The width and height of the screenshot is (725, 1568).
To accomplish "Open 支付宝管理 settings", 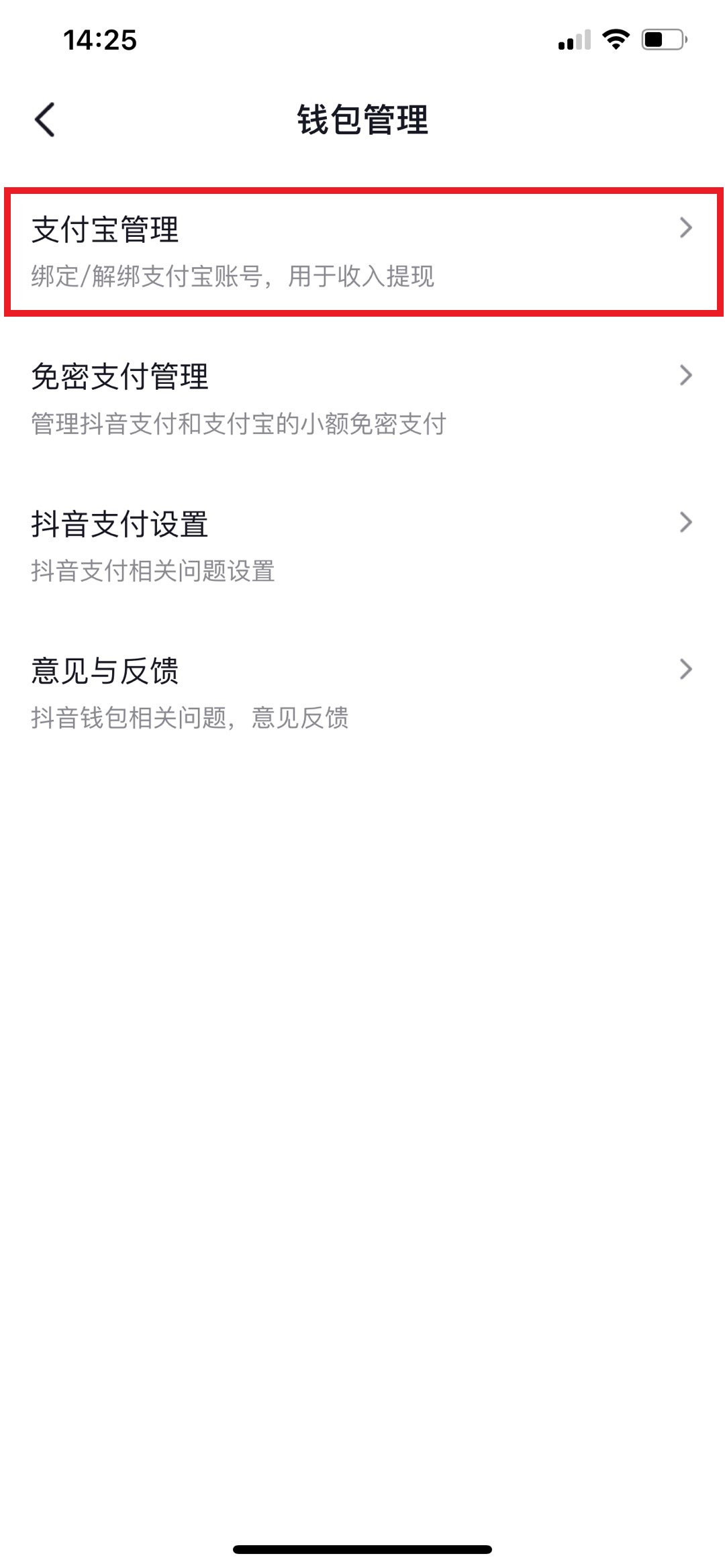I will point(362,252).
